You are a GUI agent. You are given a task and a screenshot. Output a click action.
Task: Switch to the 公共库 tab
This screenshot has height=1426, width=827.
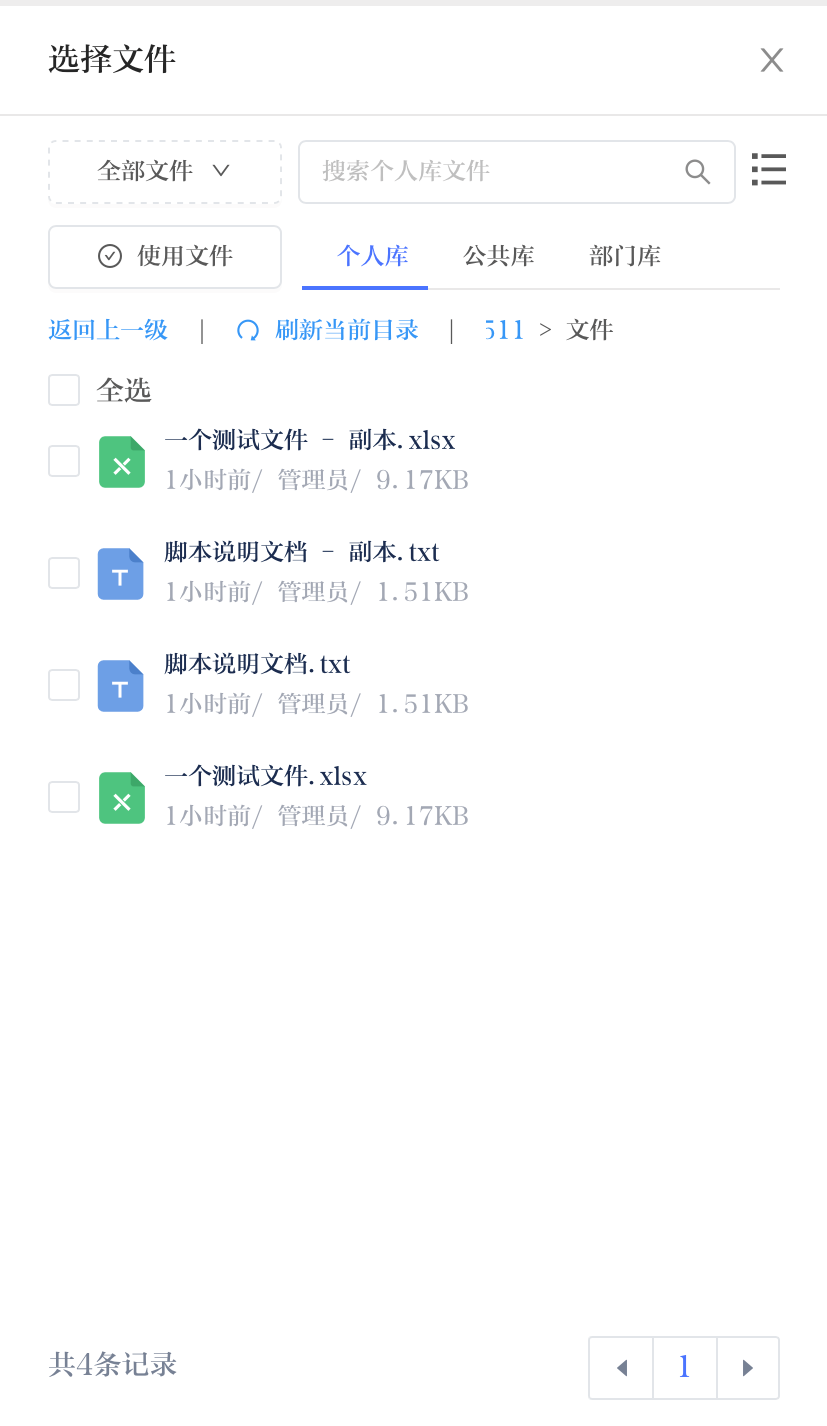point(498,256)
